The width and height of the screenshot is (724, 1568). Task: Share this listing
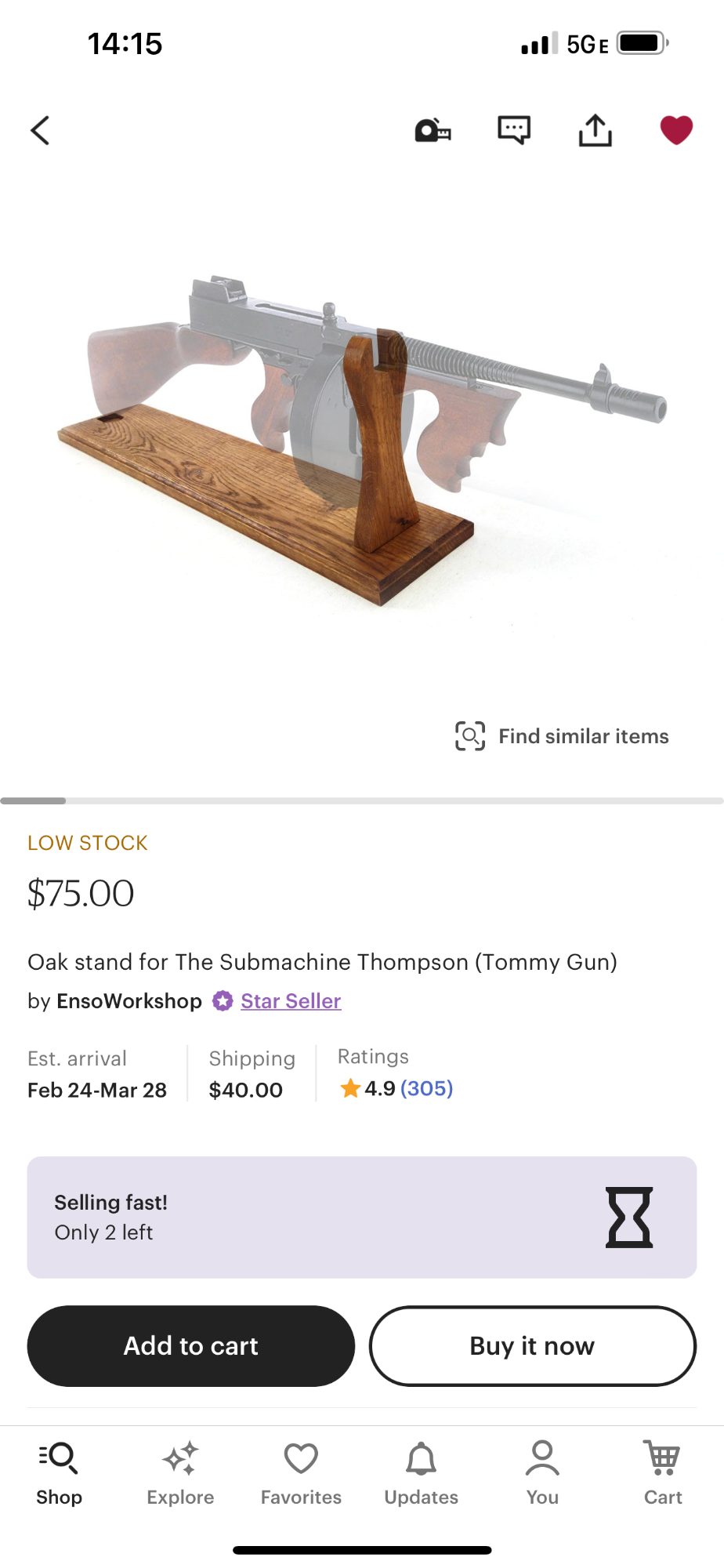pyautogui.click(x=595, y=130)
